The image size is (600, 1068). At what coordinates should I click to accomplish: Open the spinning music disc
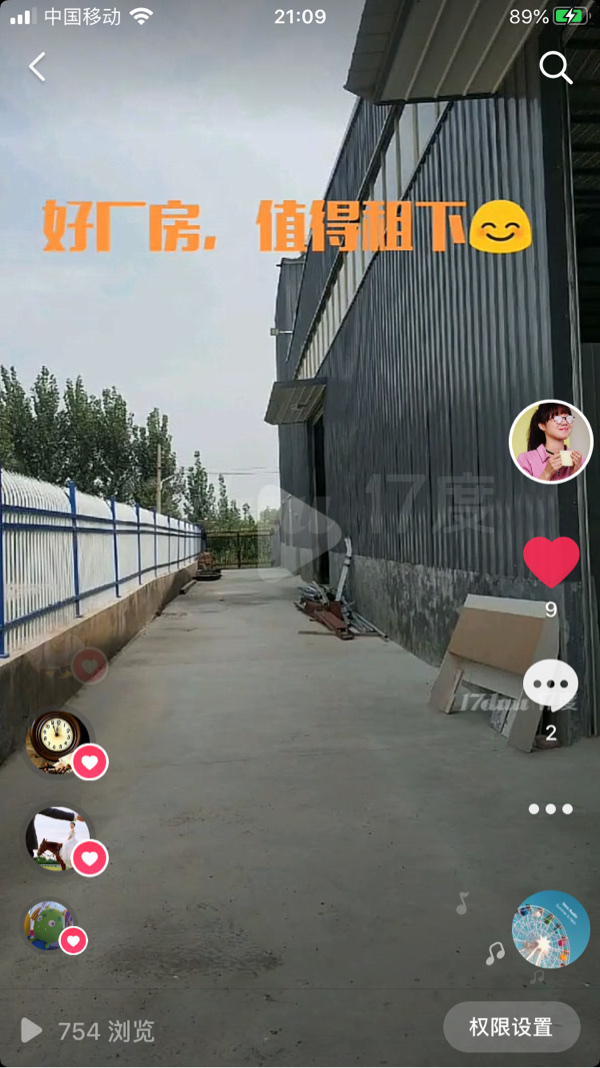(551, 929)
